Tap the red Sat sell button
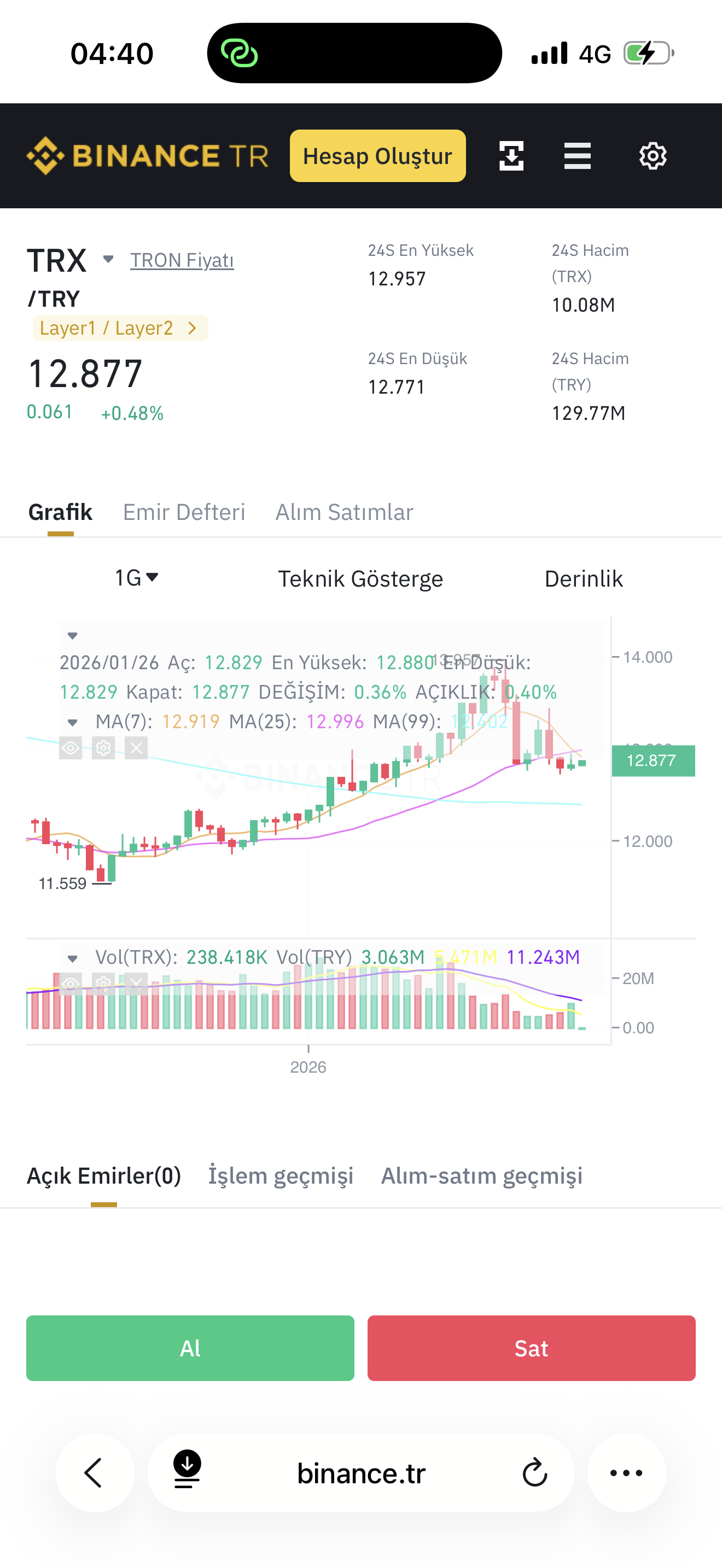 (x=531, y=1348)
